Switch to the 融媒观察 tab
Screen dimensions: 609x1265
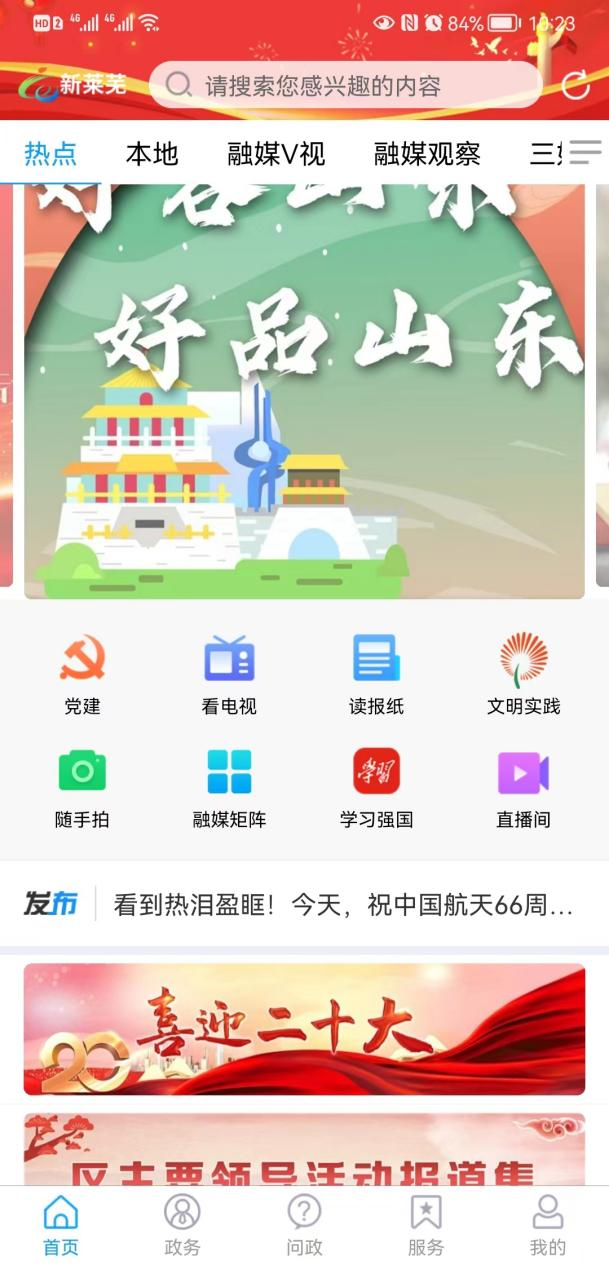tap(427, 153)
